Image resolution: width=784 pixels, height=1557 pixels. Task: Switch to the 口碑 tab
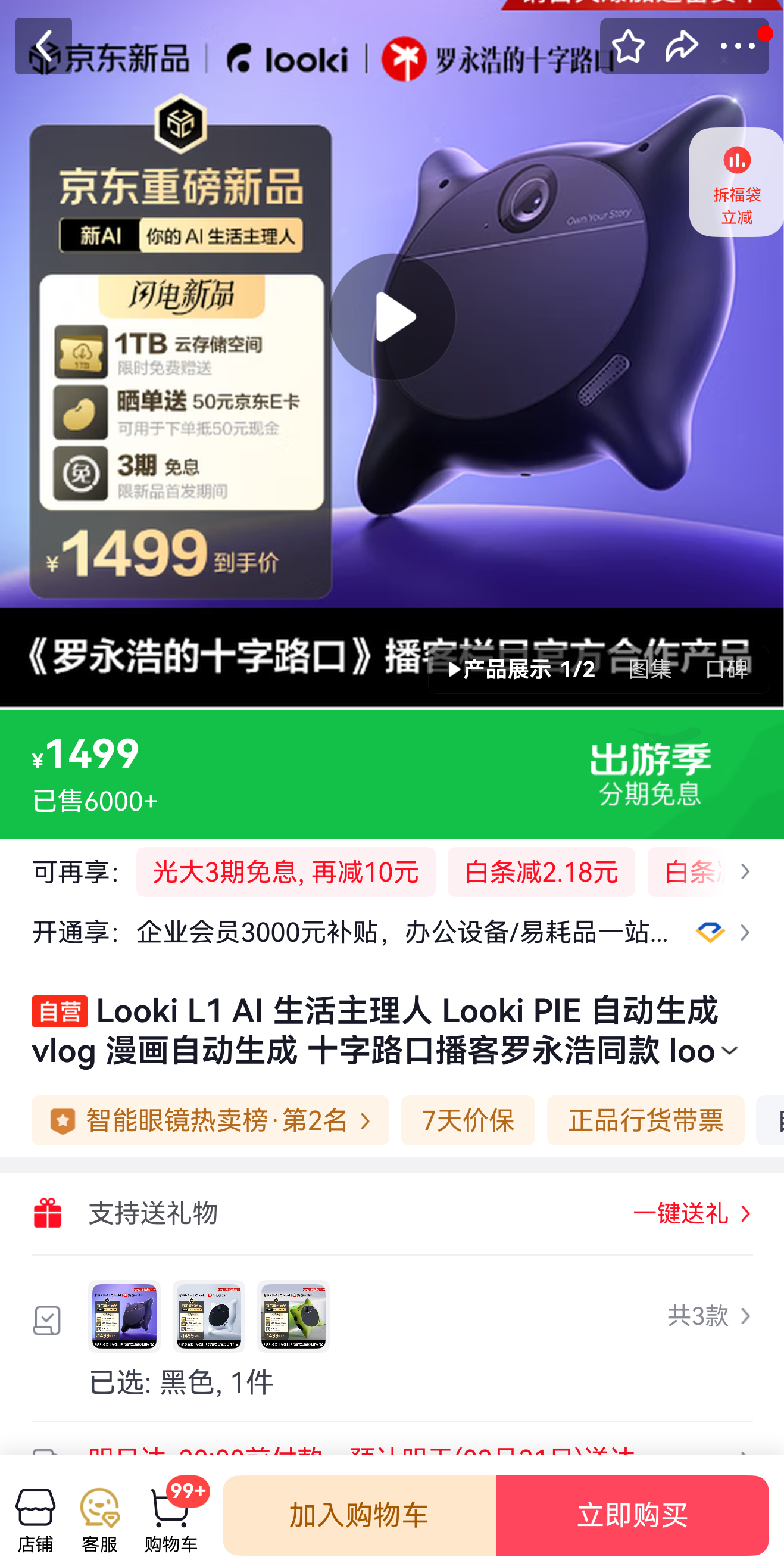[x=728, y=670]
